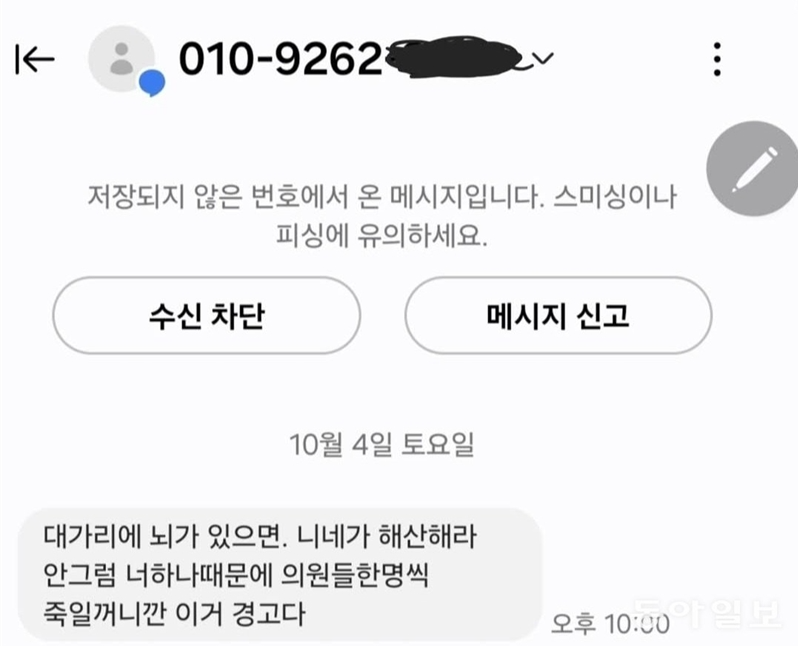
Task: Open the three-dot overflow menu
Action: (x=717, y=60)
